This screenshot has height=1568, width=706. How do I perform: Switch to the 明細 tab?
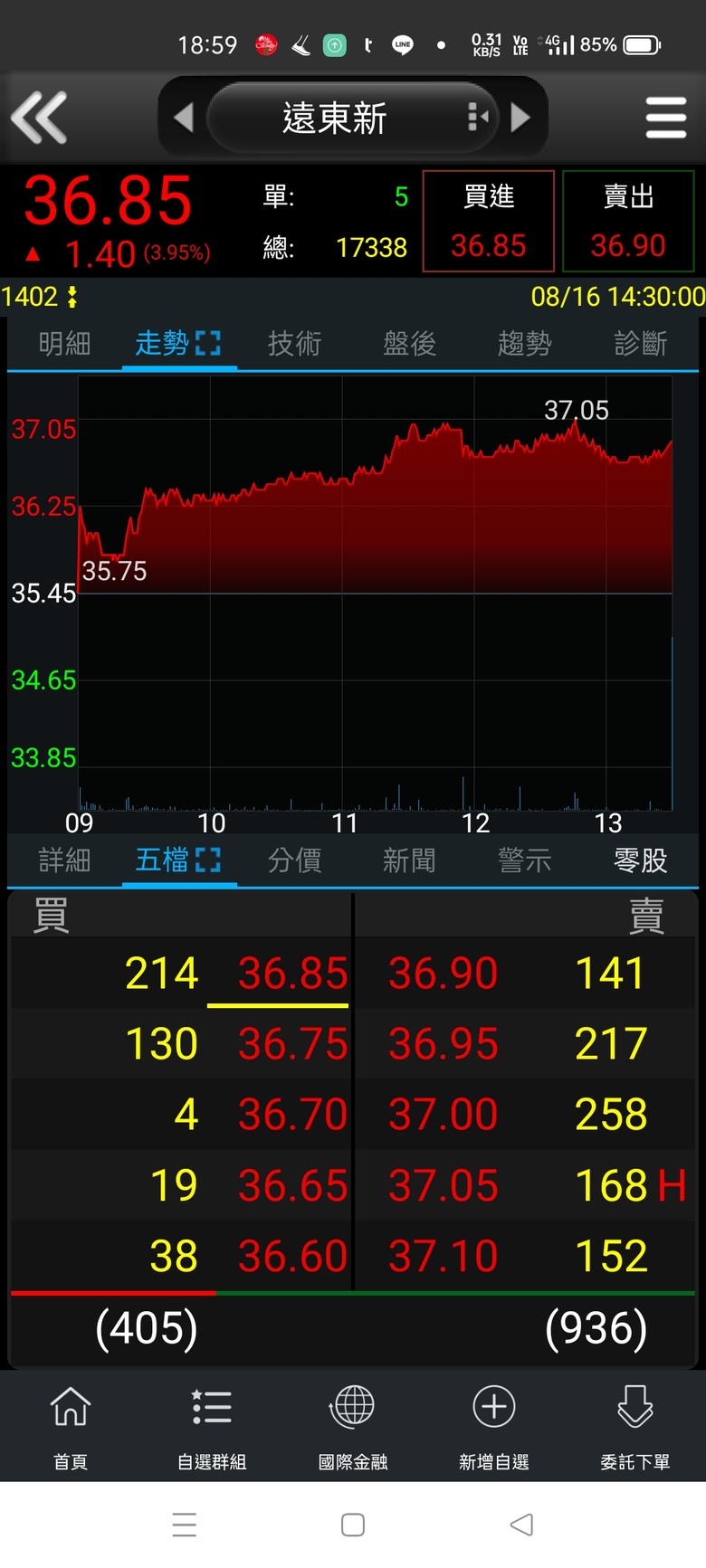click(65, 344)
